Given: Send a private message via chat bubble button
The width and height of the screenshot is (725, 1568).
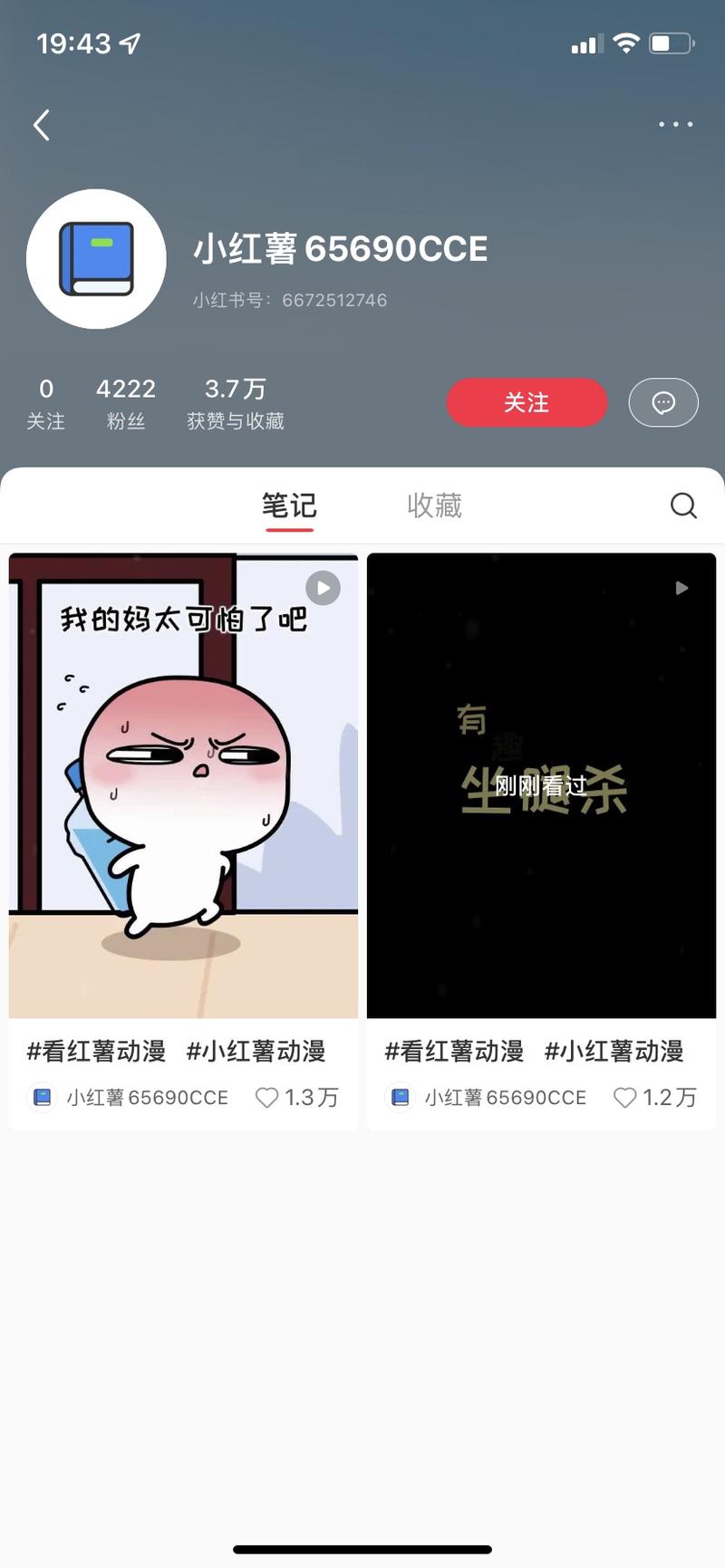Looking at the screenshot, I should 663,402.
